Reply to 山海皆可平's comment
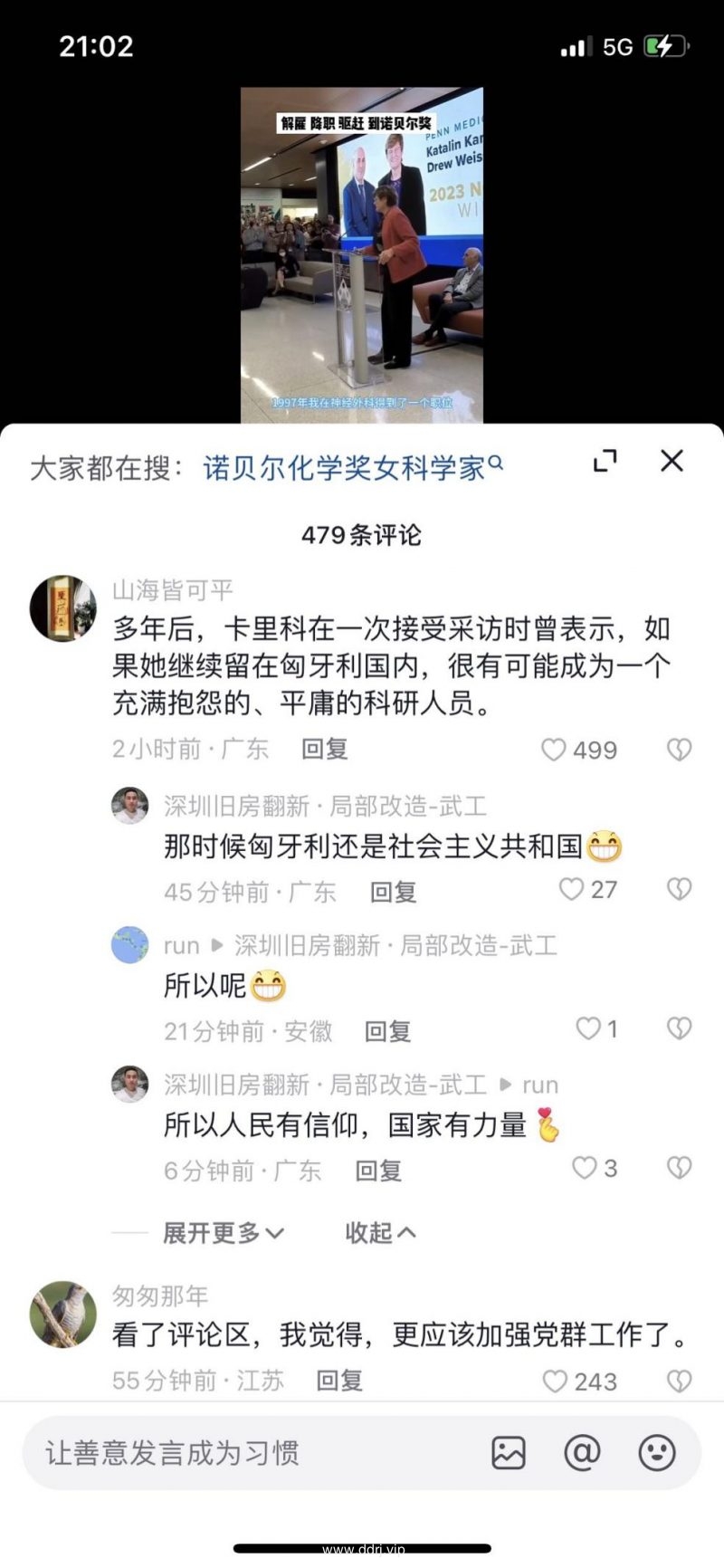 [324, 750]
